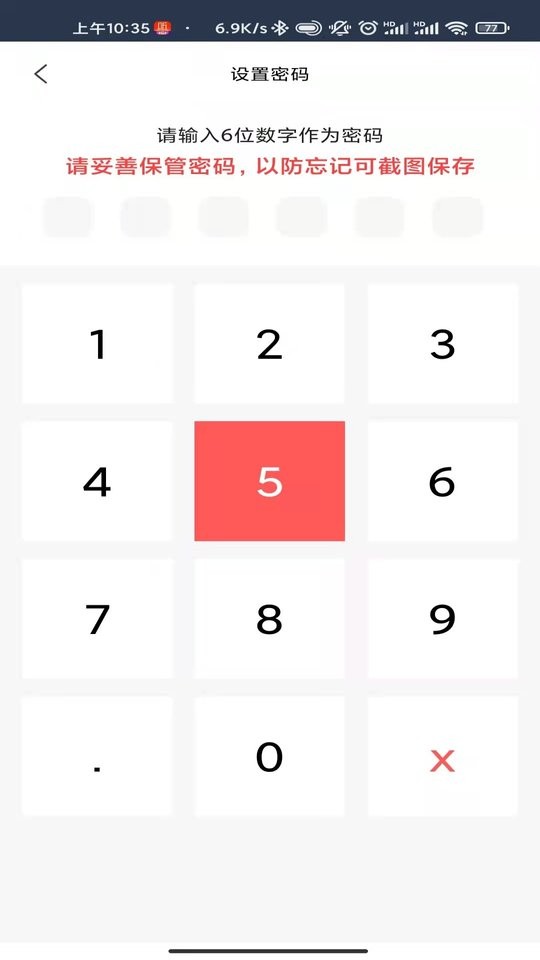The width and height of the screenshot is (540, 960).
Task: Tap the 0 key
Action: point(269,757)
